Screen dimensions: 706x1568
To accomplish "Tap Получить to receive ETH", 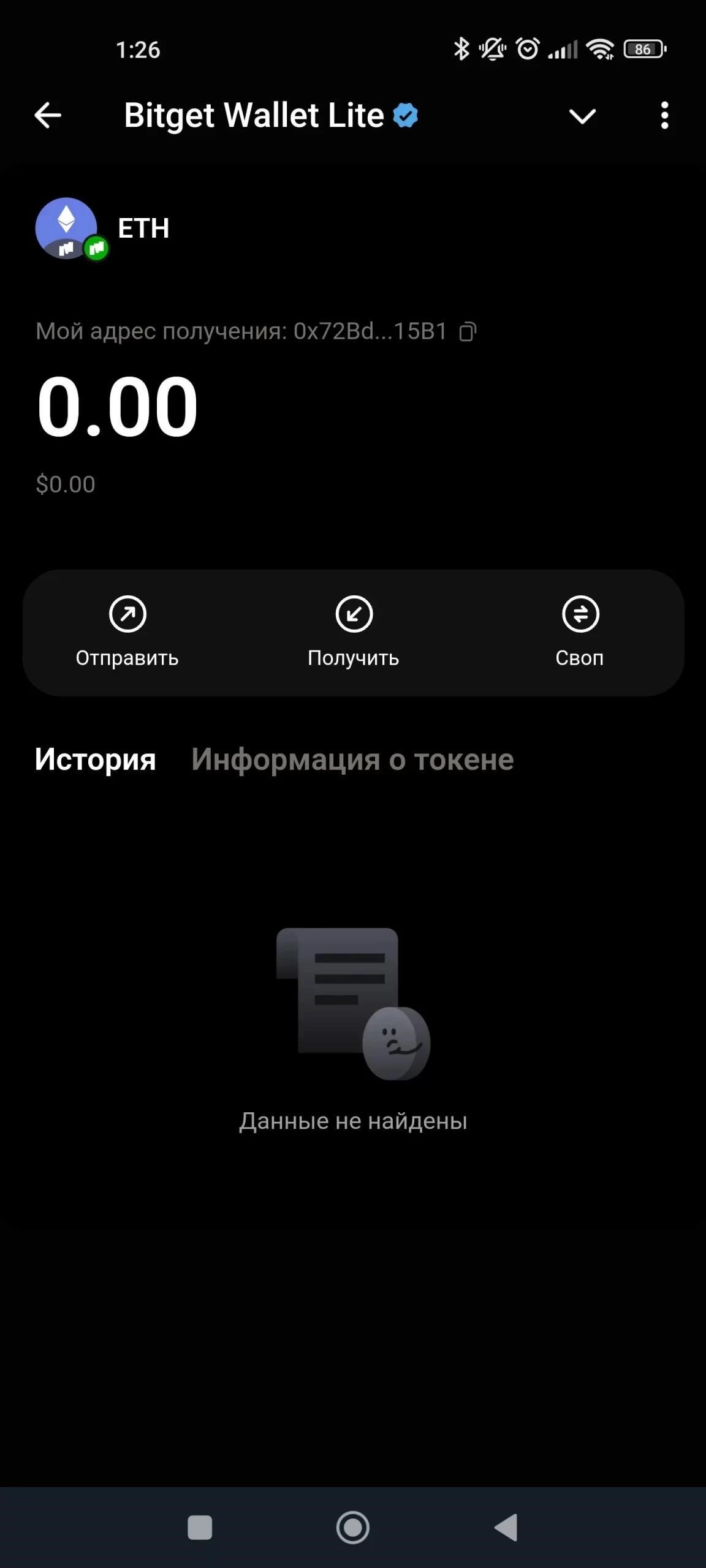I will point(354,631).
